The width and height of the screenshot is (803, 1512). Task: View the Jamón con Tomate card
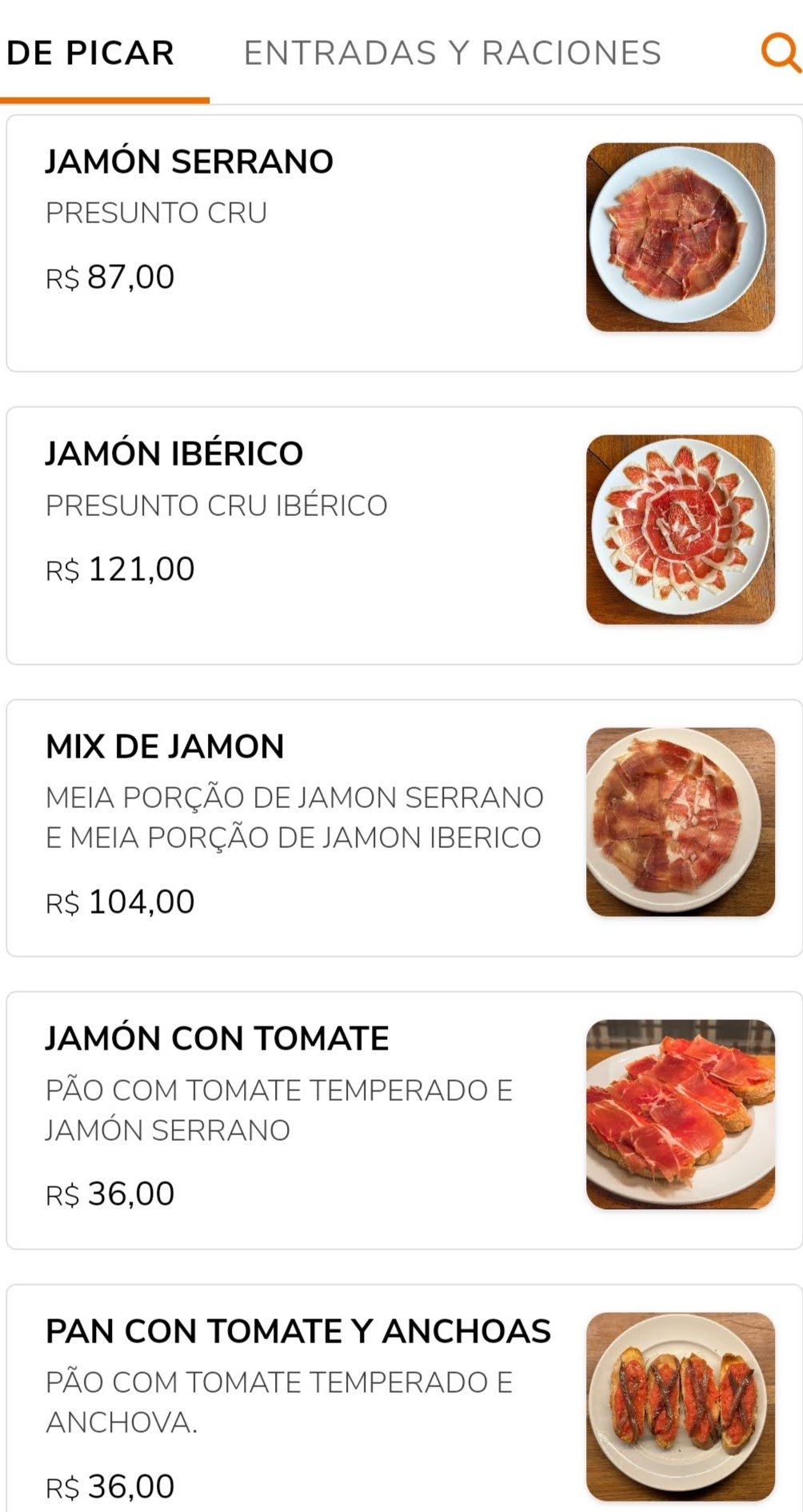[404, 1120]
